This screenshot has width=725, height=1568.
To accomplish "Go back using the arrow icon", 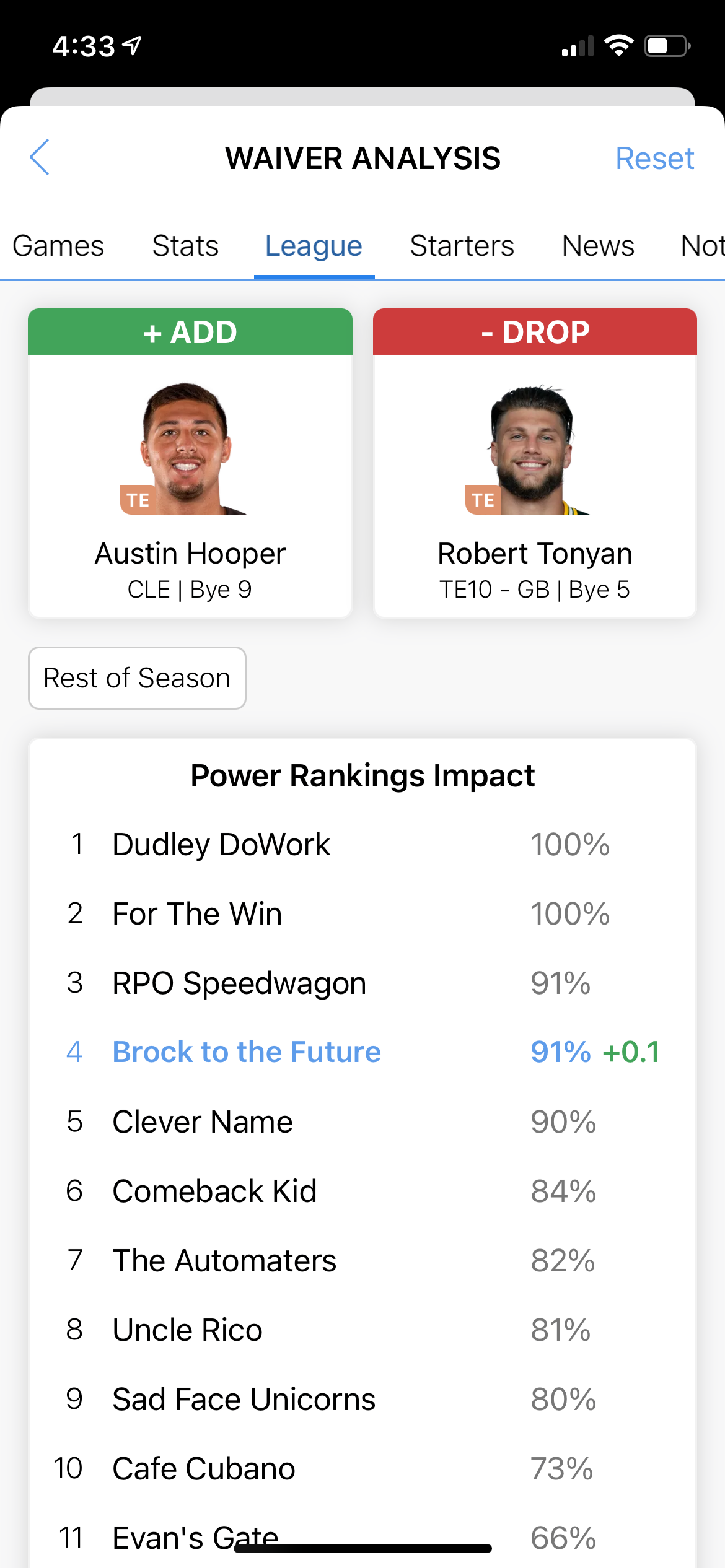I will (40, 157).
